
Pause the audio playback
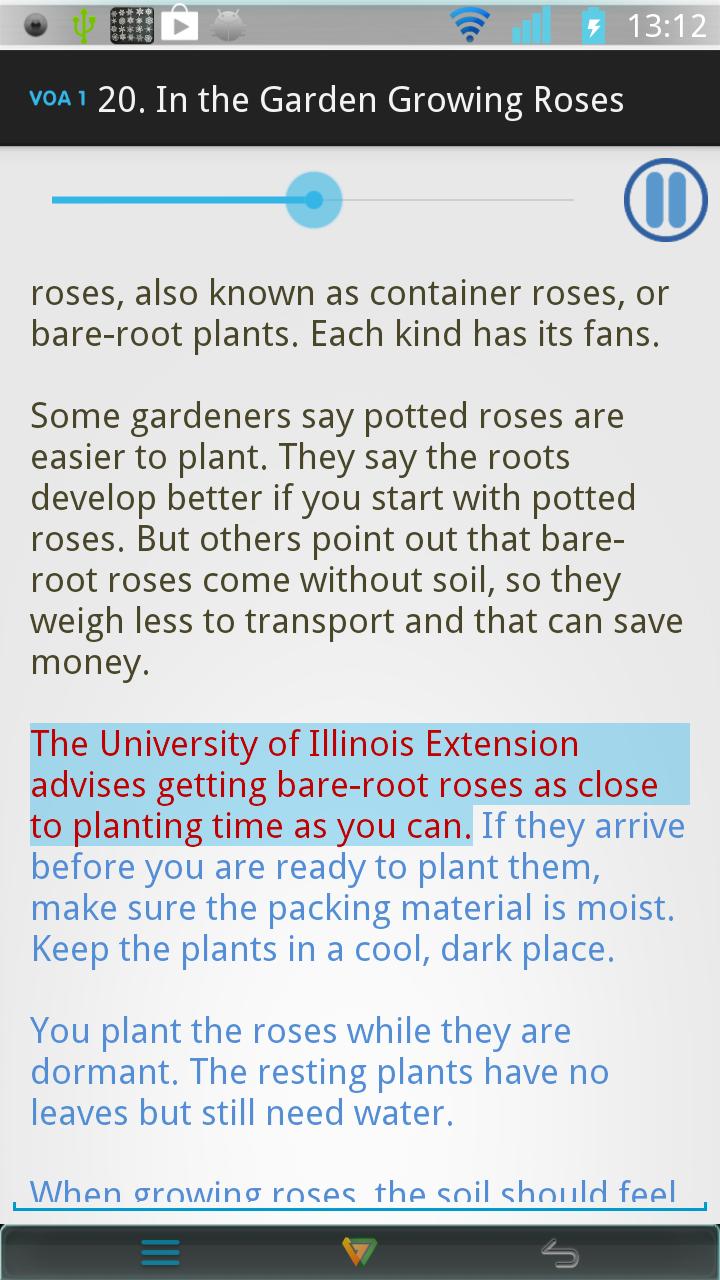[x=665, y=200]
